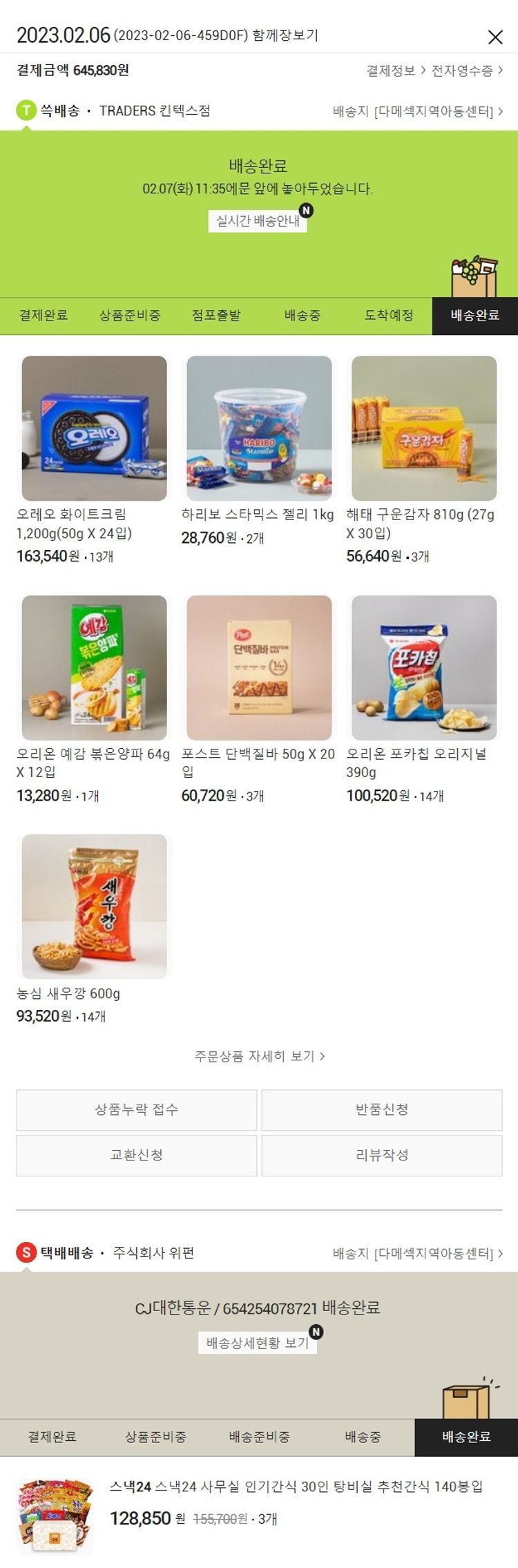
Task: Open 배송상세현황 보기 for CJ대한통운
Action: point(258,1343)
